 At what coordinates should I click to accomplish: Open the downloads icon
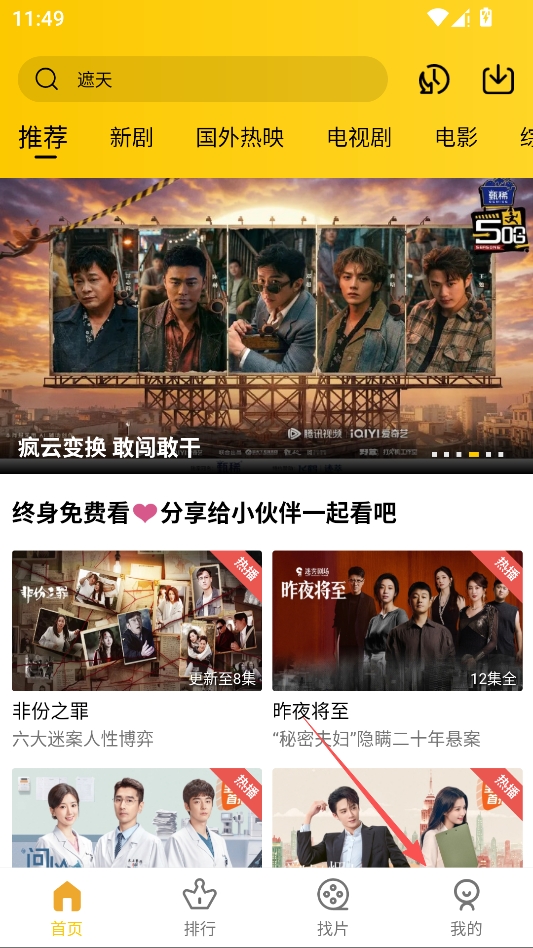(499, 79)
